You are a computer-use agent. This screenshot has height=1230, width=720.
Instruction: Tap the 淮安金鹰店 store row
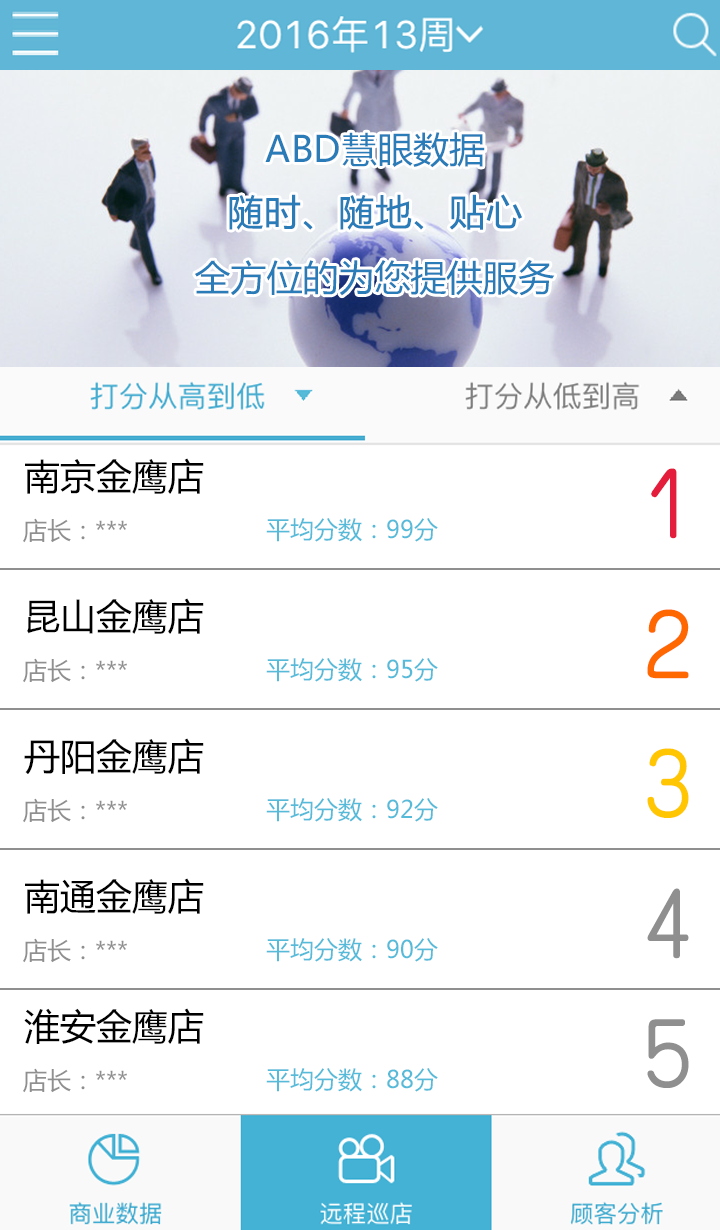[x=360, y=1052]
